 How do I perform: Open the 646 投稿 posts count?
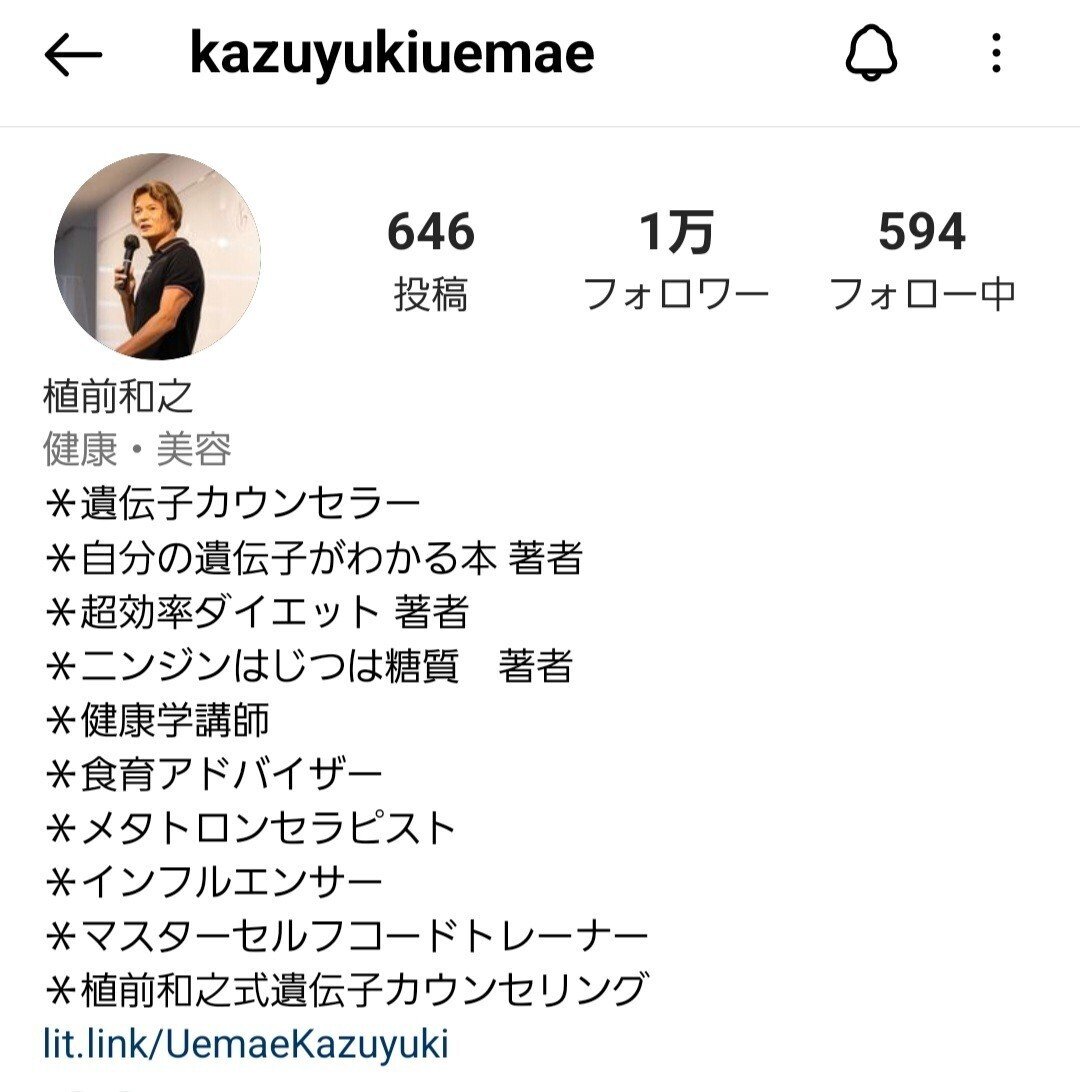[431, 260]
